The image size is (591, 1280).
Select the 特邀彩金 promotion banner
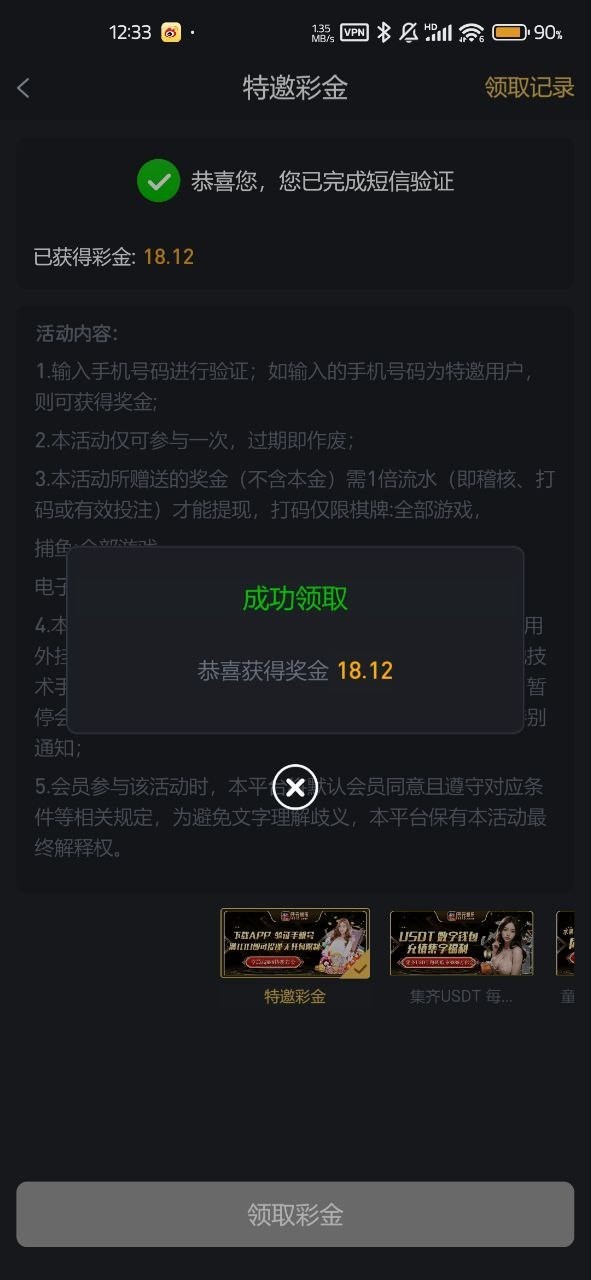tap(295, 943)
